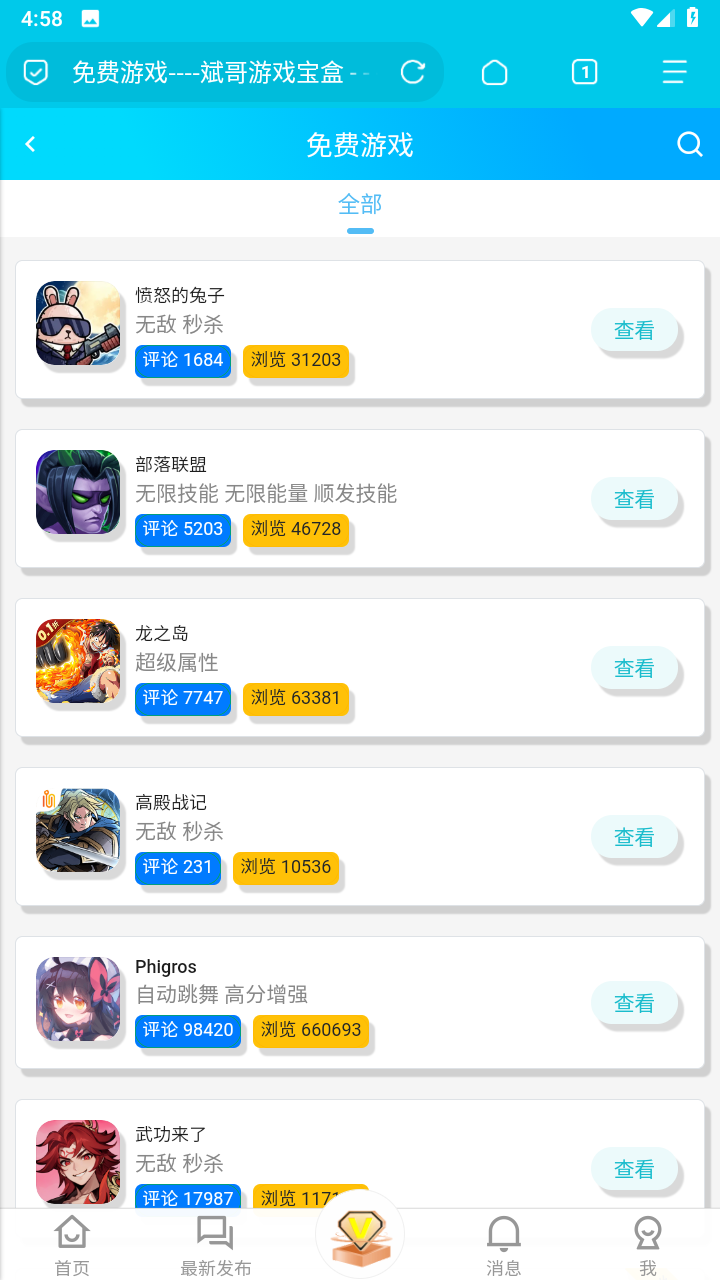This screenshot has width=720, height=1280.
Task: Go to the 我 profile tab
Action: click(648, 1245)
